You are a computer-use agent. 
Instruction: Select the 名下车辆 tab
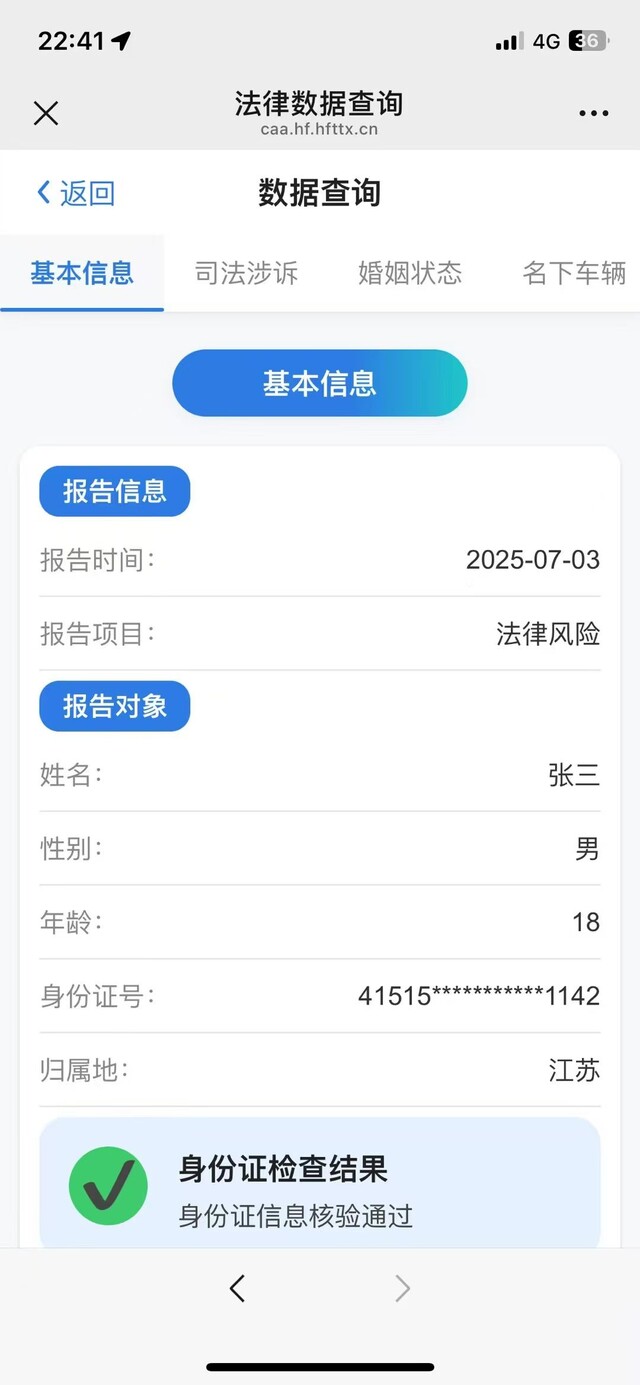(x=574, y=273)
